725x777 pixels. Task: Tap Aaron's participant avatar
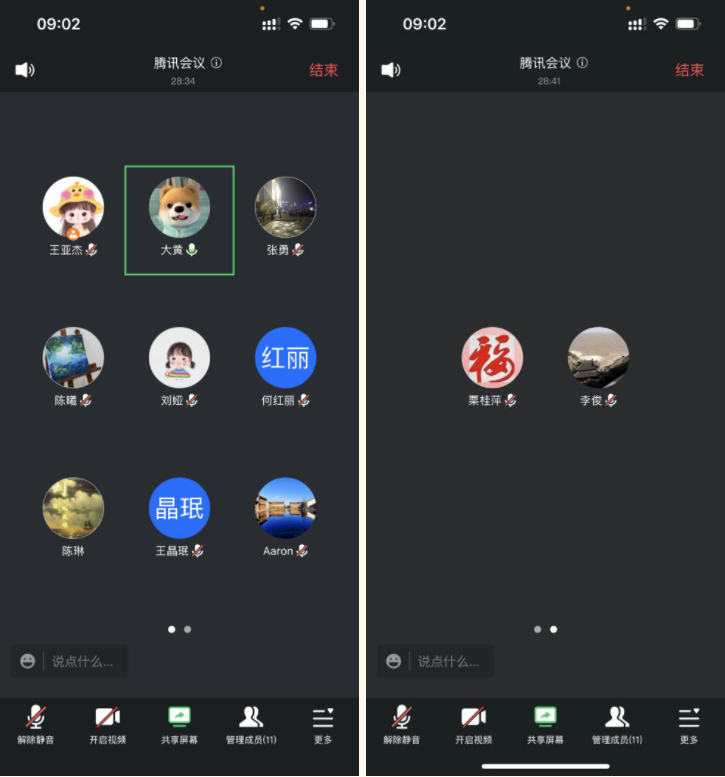coord(285,508)
